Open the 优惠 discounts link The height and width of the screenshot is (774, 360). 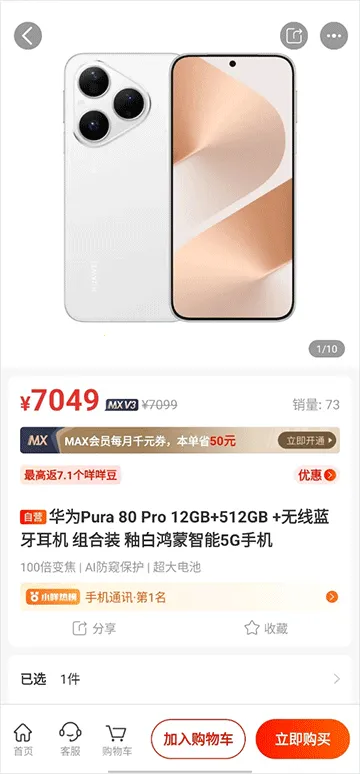tap(317, 475)
